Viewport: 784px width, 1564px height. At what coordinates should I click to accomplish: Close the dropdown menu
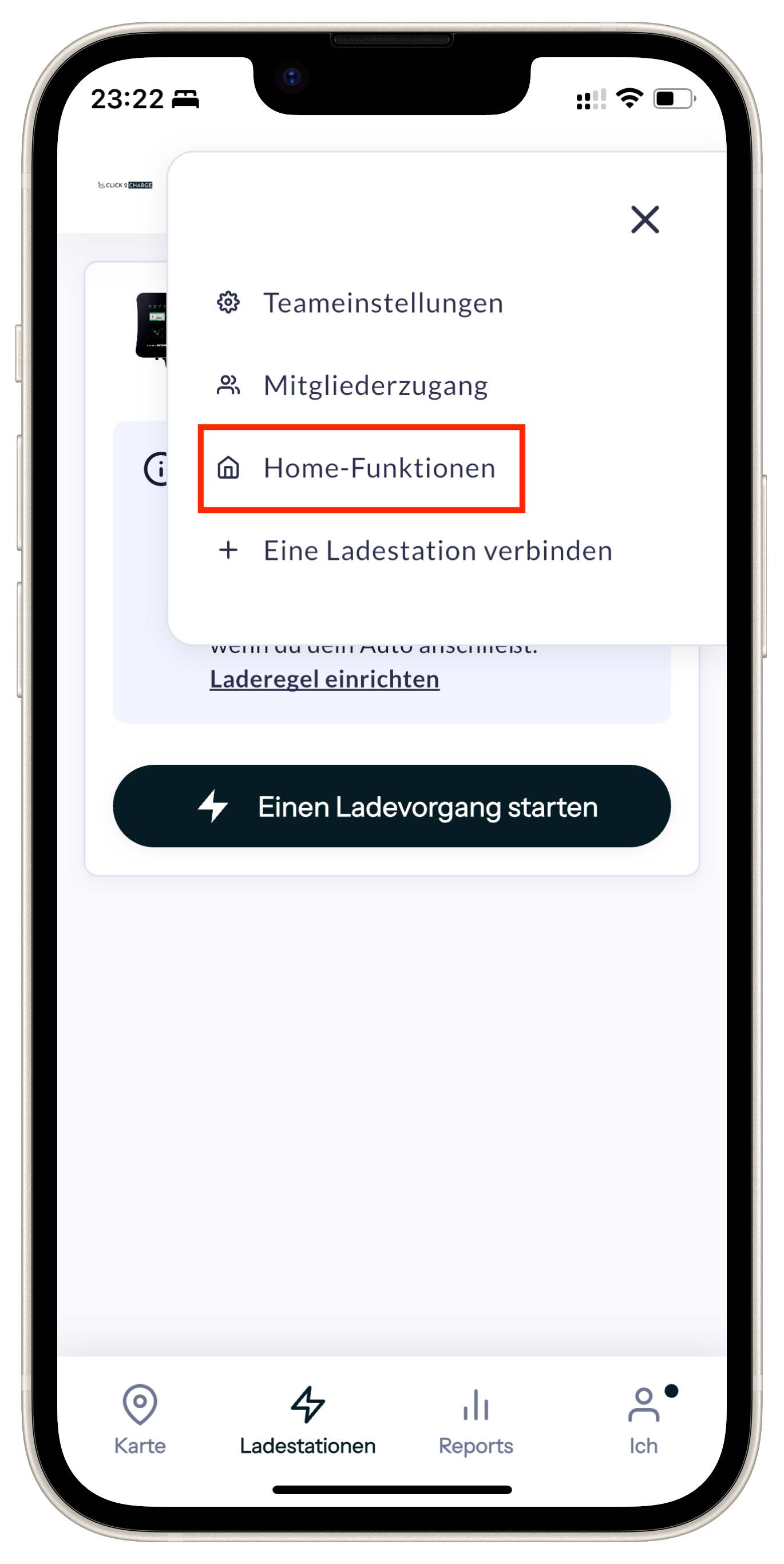tap(644, 219)
